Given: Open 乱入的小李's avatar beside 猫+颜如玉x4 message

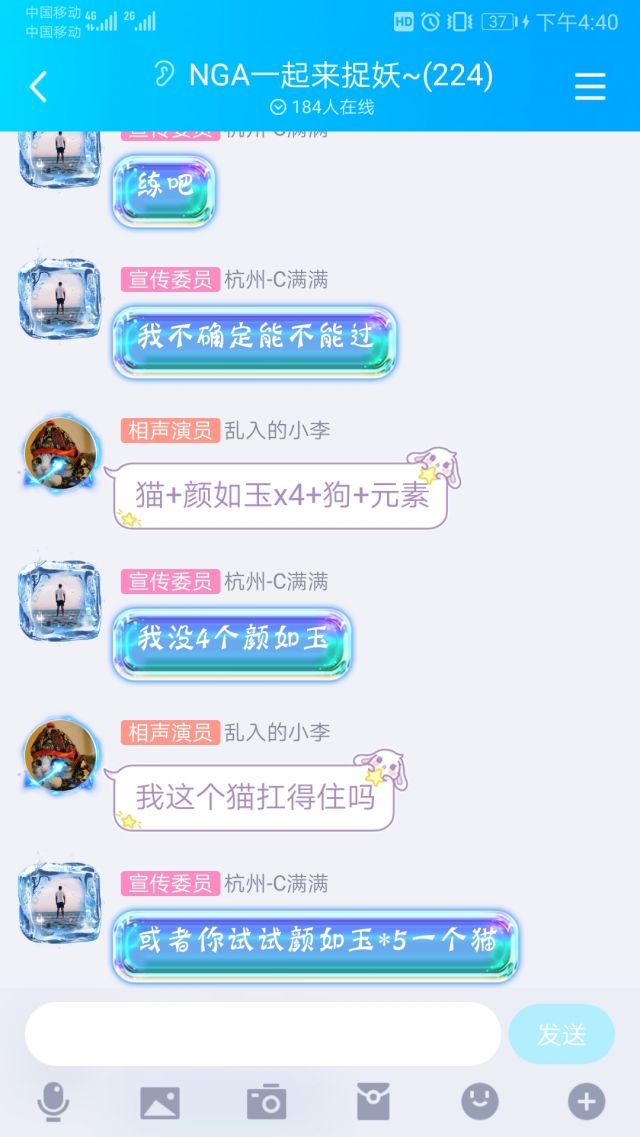Looking at the screenshot, I should 60,451.
